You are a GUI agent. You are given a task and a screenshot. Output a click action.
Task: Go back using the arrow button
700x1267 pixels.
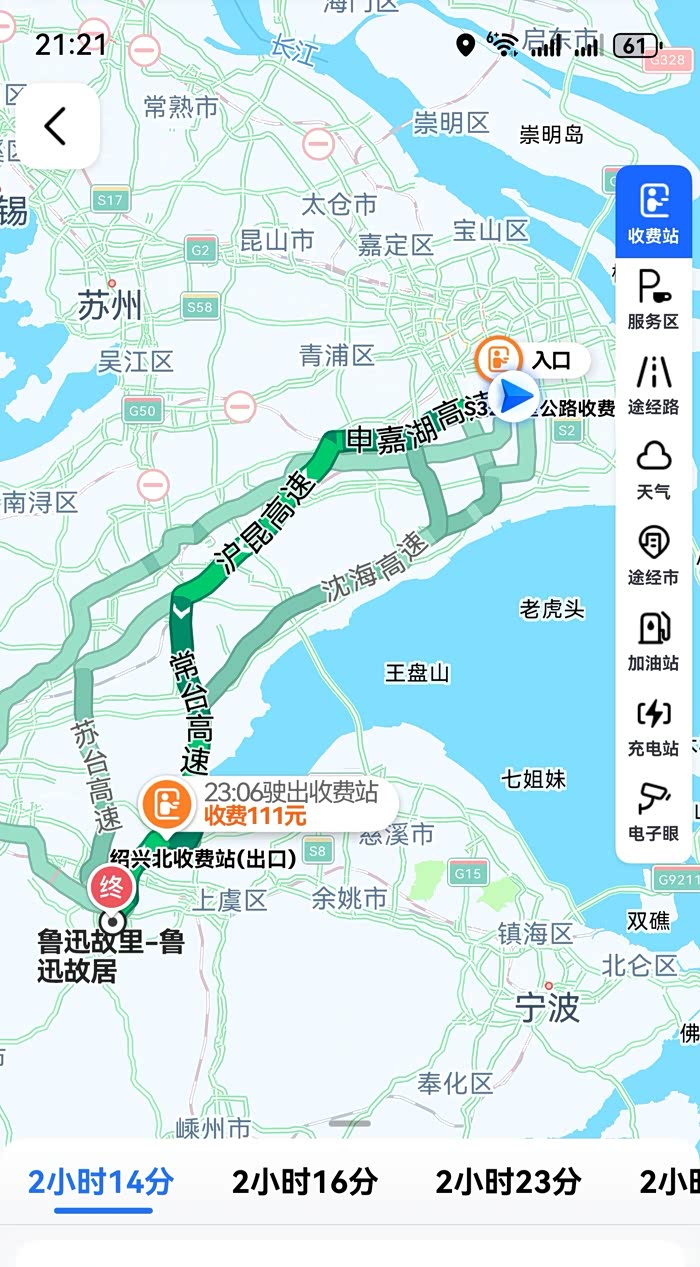pyautogui.click(x=56, y=126)
